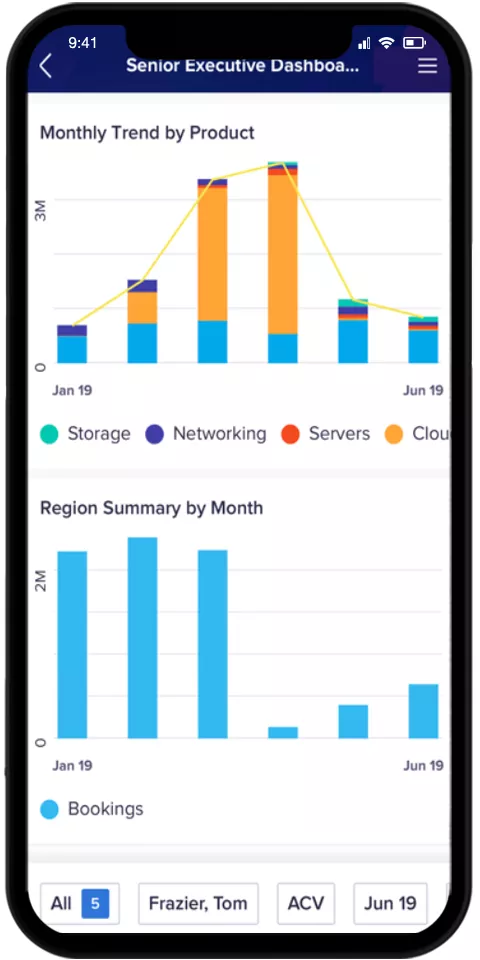This screenshot has height=960, width=480.
Task: Toggle the Bookings legend item
Action: tap(92, 809)
